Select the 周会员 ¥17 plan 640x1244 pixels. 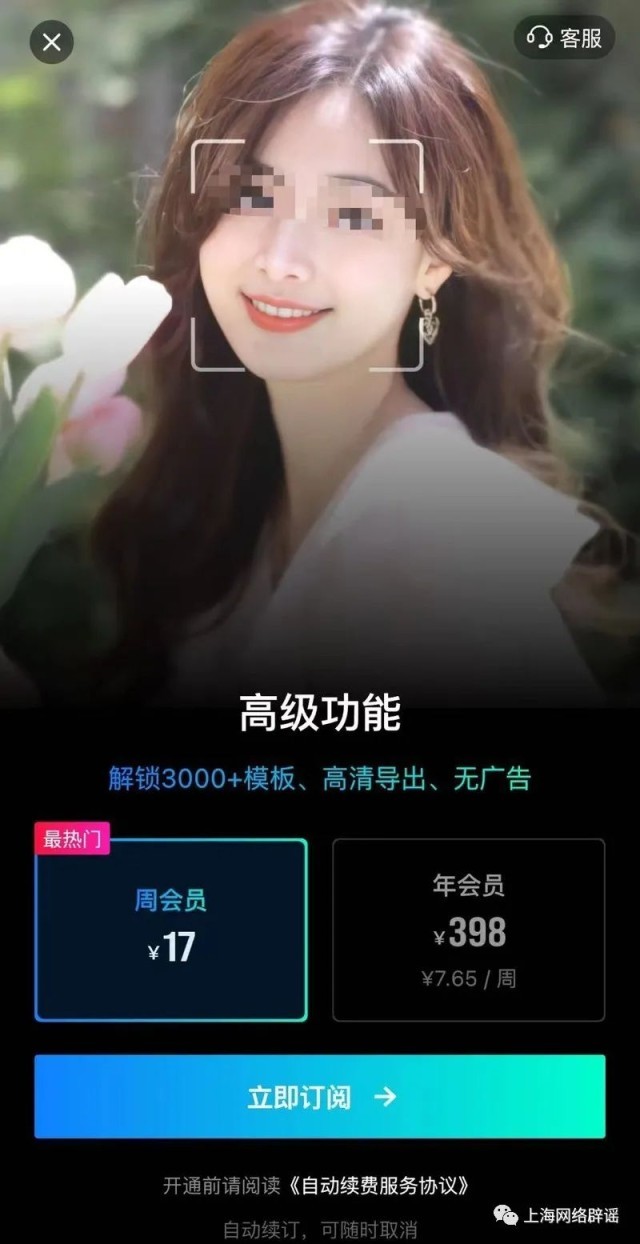pos(171,930)
